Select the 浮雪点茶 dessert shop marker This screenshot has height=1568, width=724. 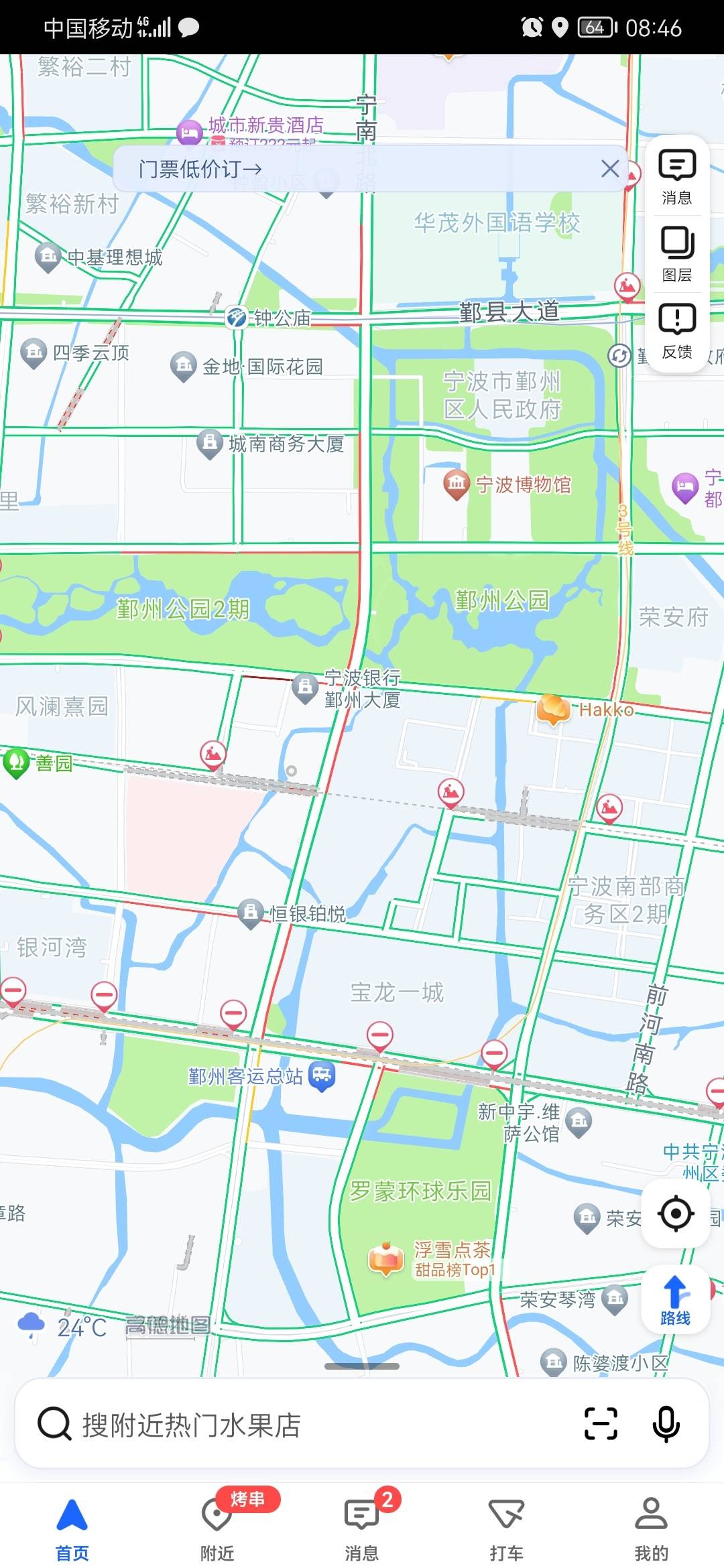point(387,1259)
